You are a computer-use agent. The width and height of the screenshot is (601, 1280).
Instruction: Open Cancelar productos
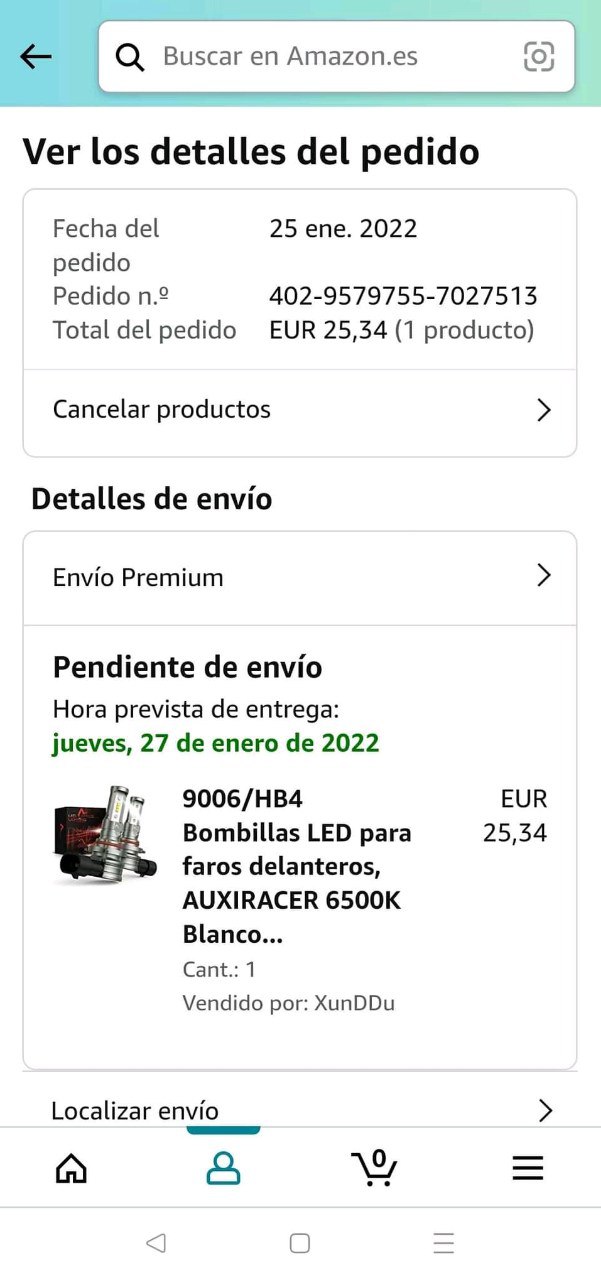click(300, 410)
